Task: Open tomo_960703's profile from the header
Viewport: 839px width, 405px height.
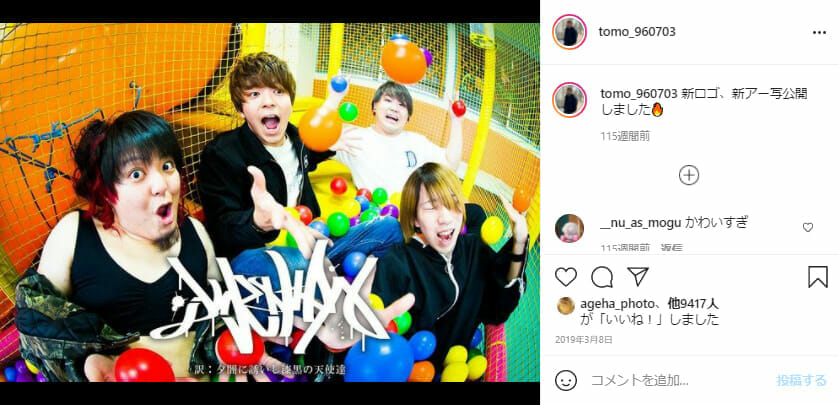Action: (x=637, y=31)
